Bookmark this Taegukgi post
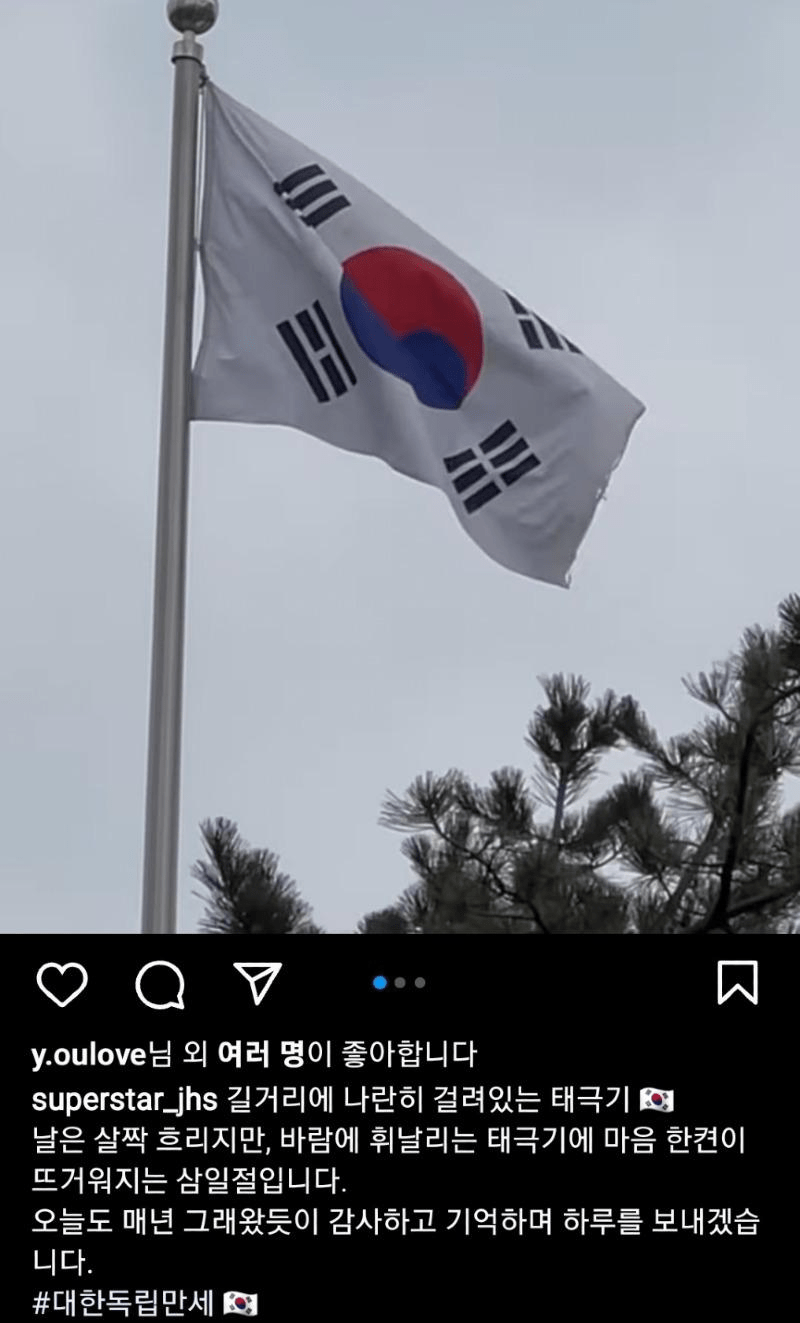800x1323 pixels. point(738,983)
